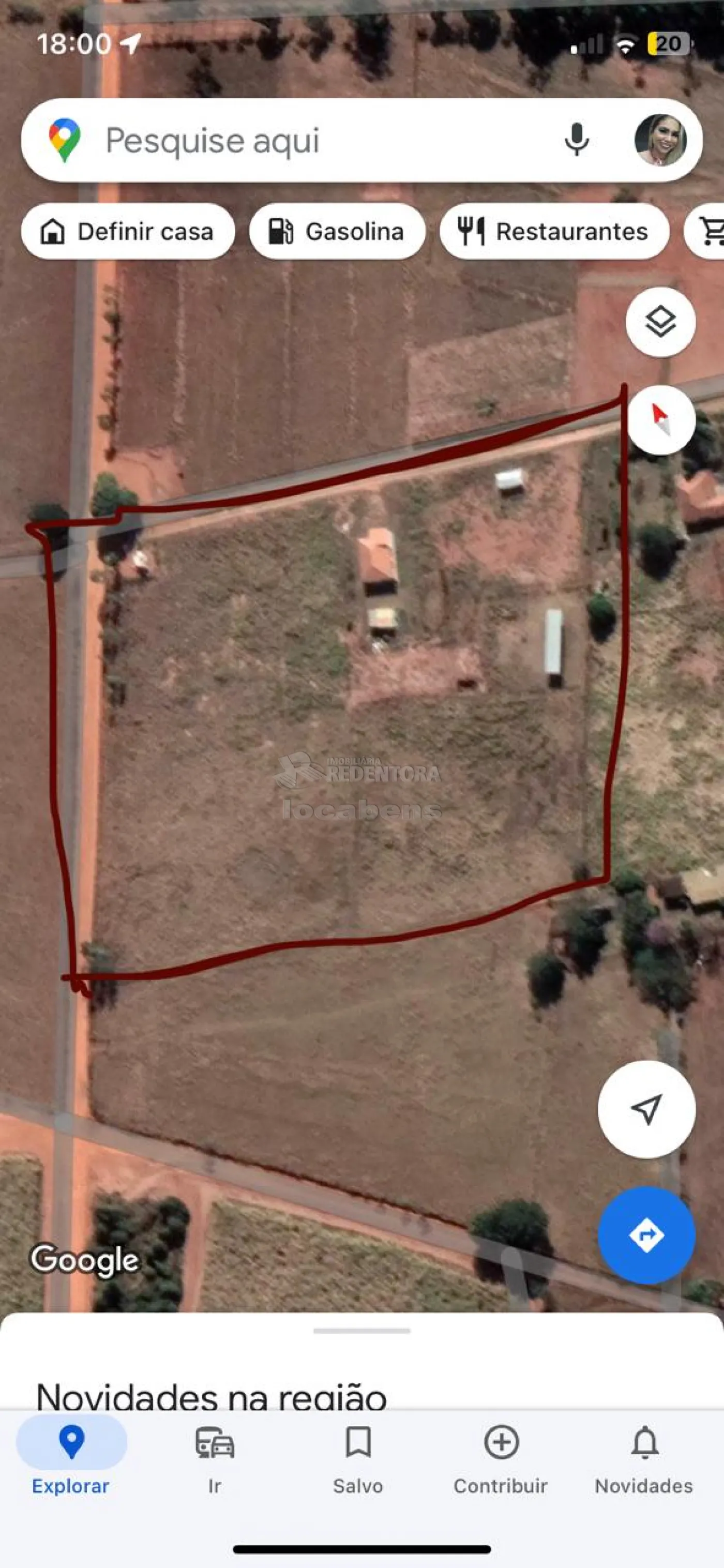
Task: Open the Salvo tab
Action: coord(358,1459)
